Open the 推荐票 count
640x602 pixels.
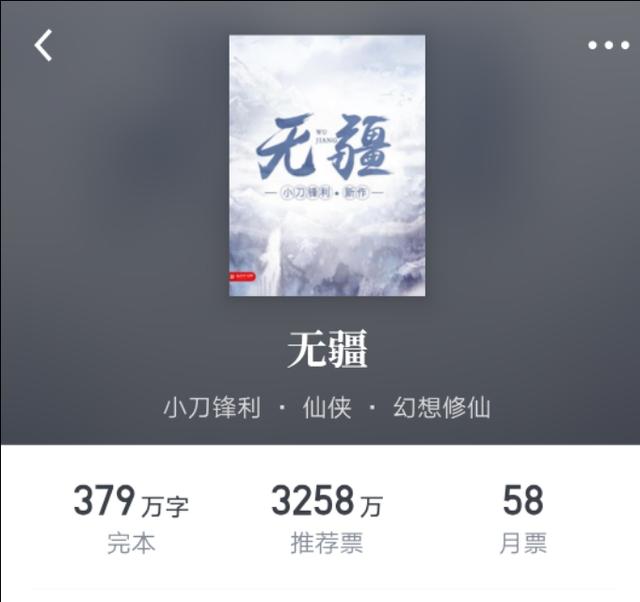(327, 518)
